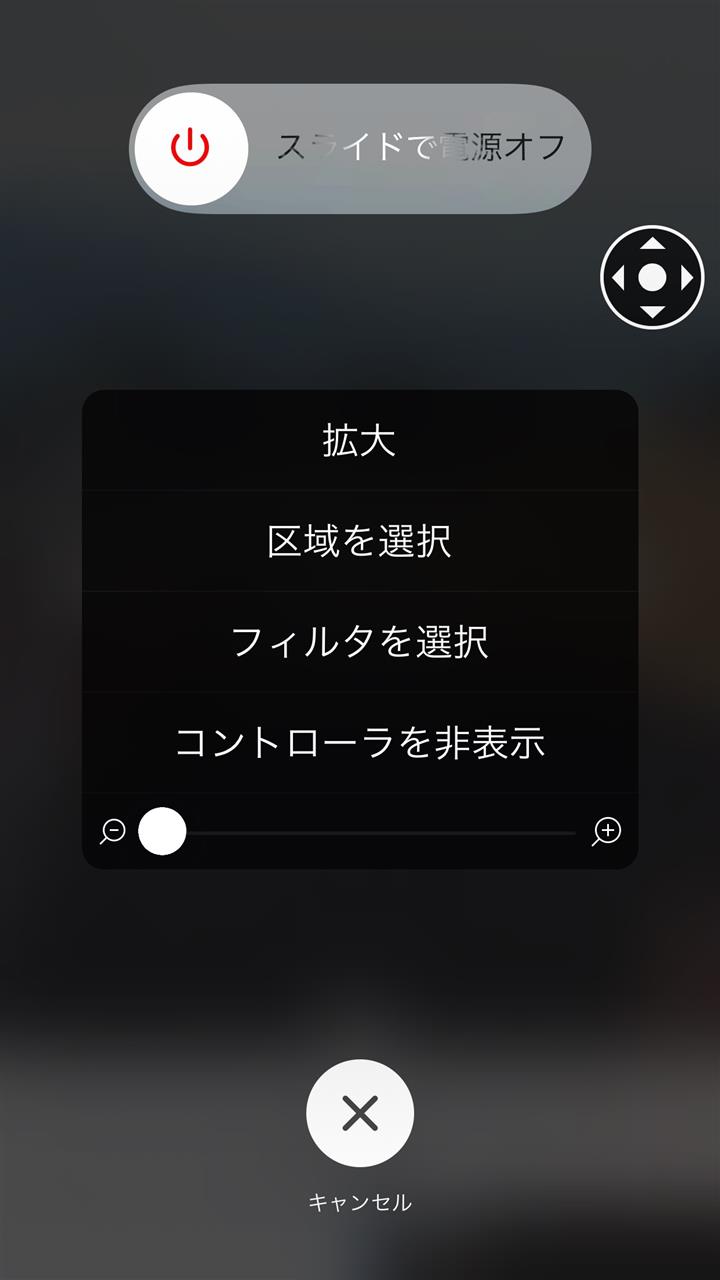Open 区域を選択 option
Viewport: 720px width, 1280px height.
tap(360, 541)
